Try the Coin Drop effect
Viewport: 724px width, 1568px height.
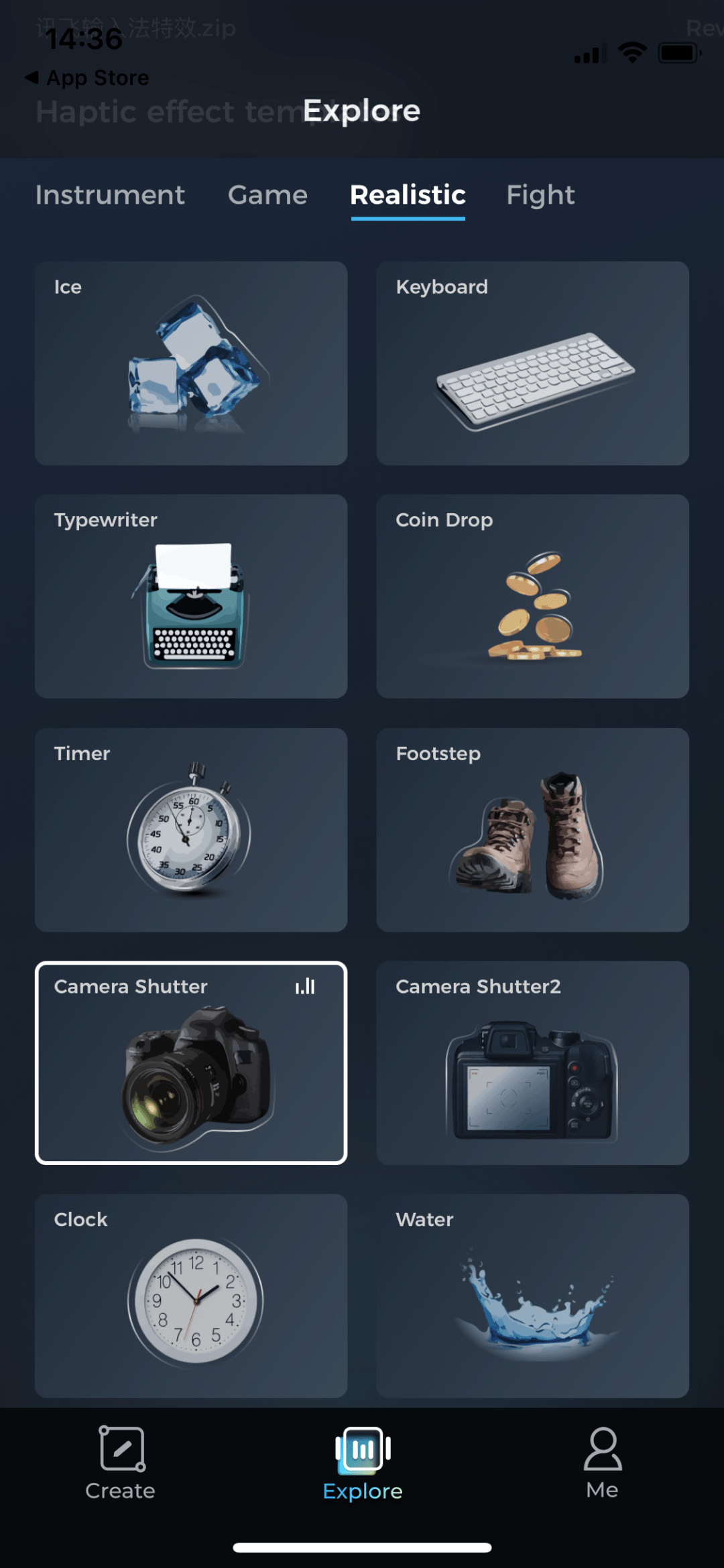[x=532, y=597]
